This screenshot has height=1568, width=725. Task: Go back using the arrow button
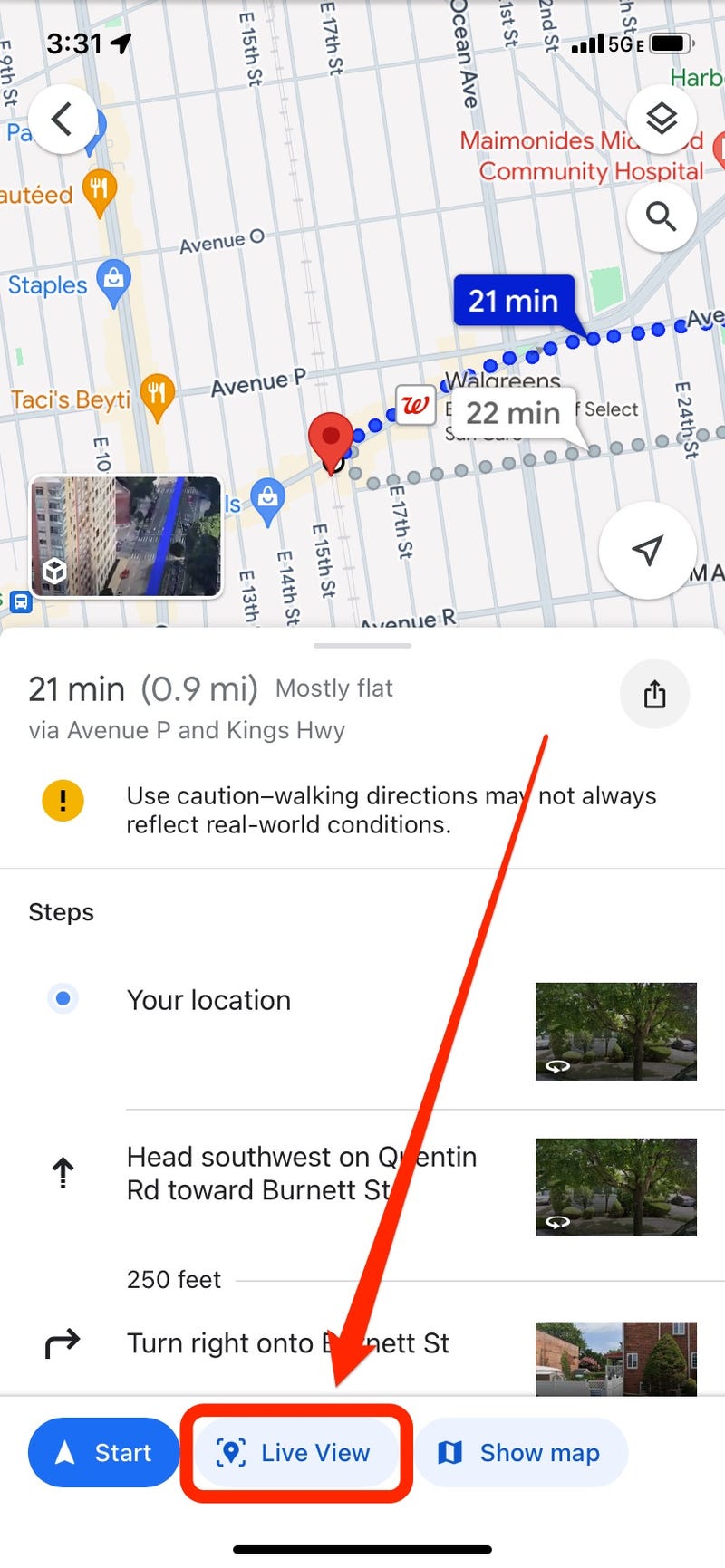point(62,119)
